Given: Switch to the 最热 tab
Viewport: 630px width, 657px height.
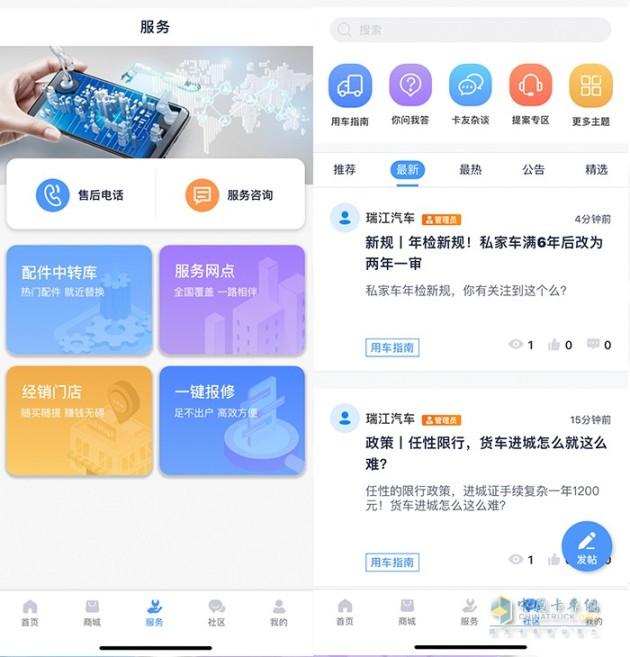Looking at the screenshot, I should tap(470, 170).
